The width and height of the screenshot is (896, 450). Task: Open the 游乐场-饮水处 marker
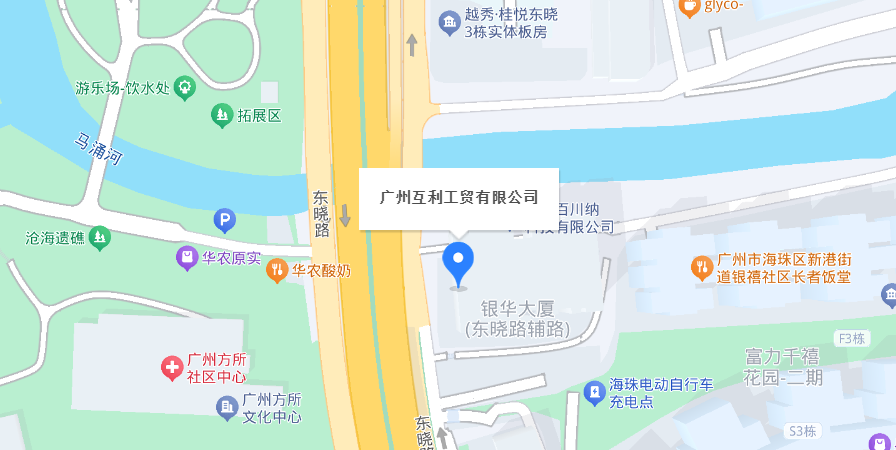[x=184, y=88]
